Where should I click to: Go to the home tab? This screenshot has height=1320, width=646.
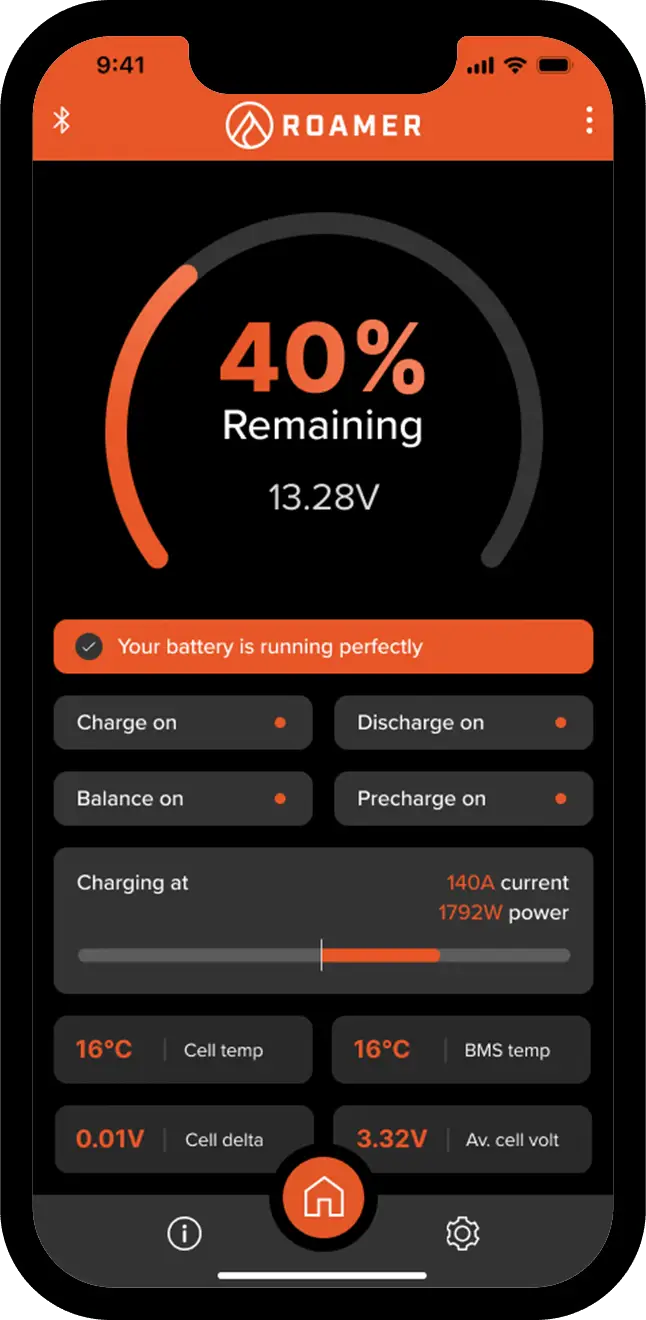(x=323, y=1196)
